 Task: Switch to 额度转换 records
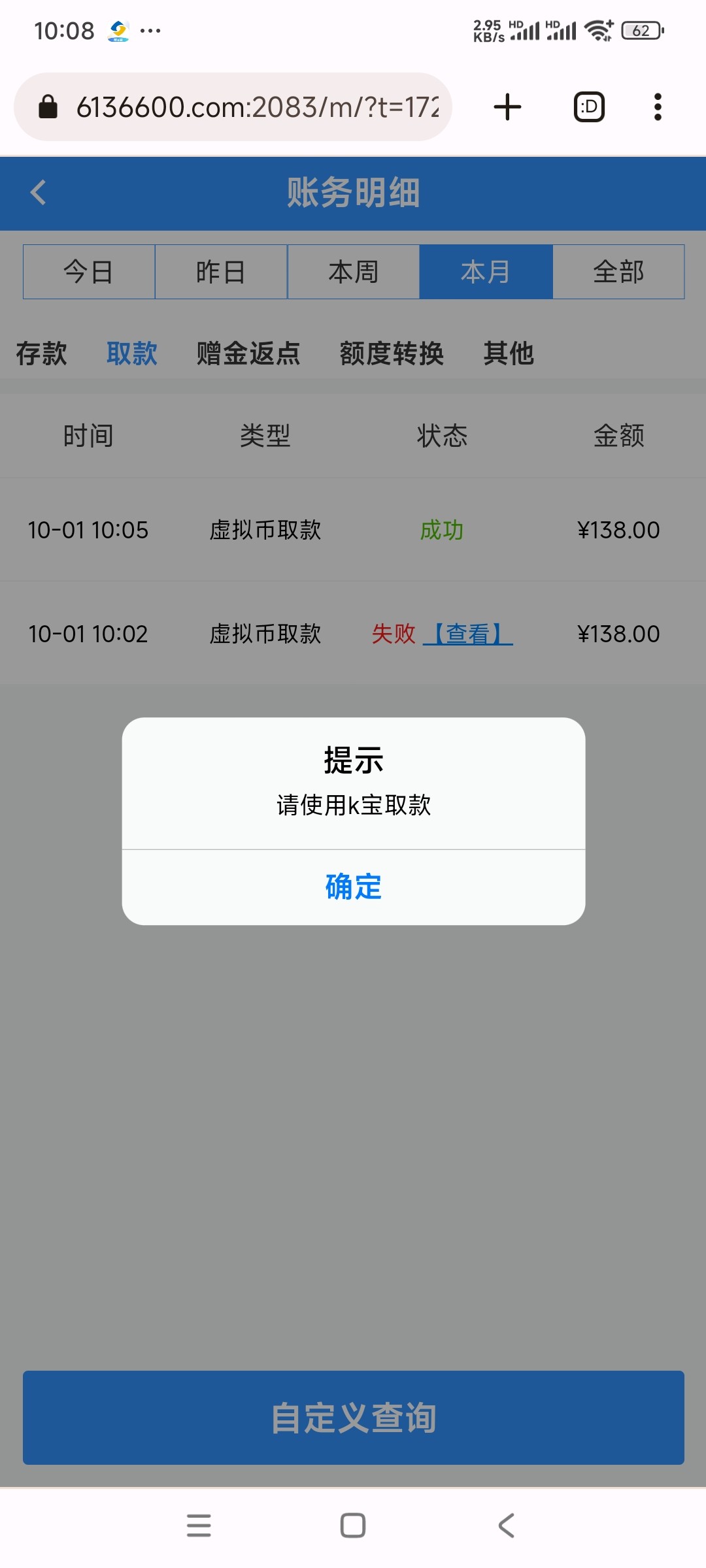pyautogui.click(x=392, y=353)
